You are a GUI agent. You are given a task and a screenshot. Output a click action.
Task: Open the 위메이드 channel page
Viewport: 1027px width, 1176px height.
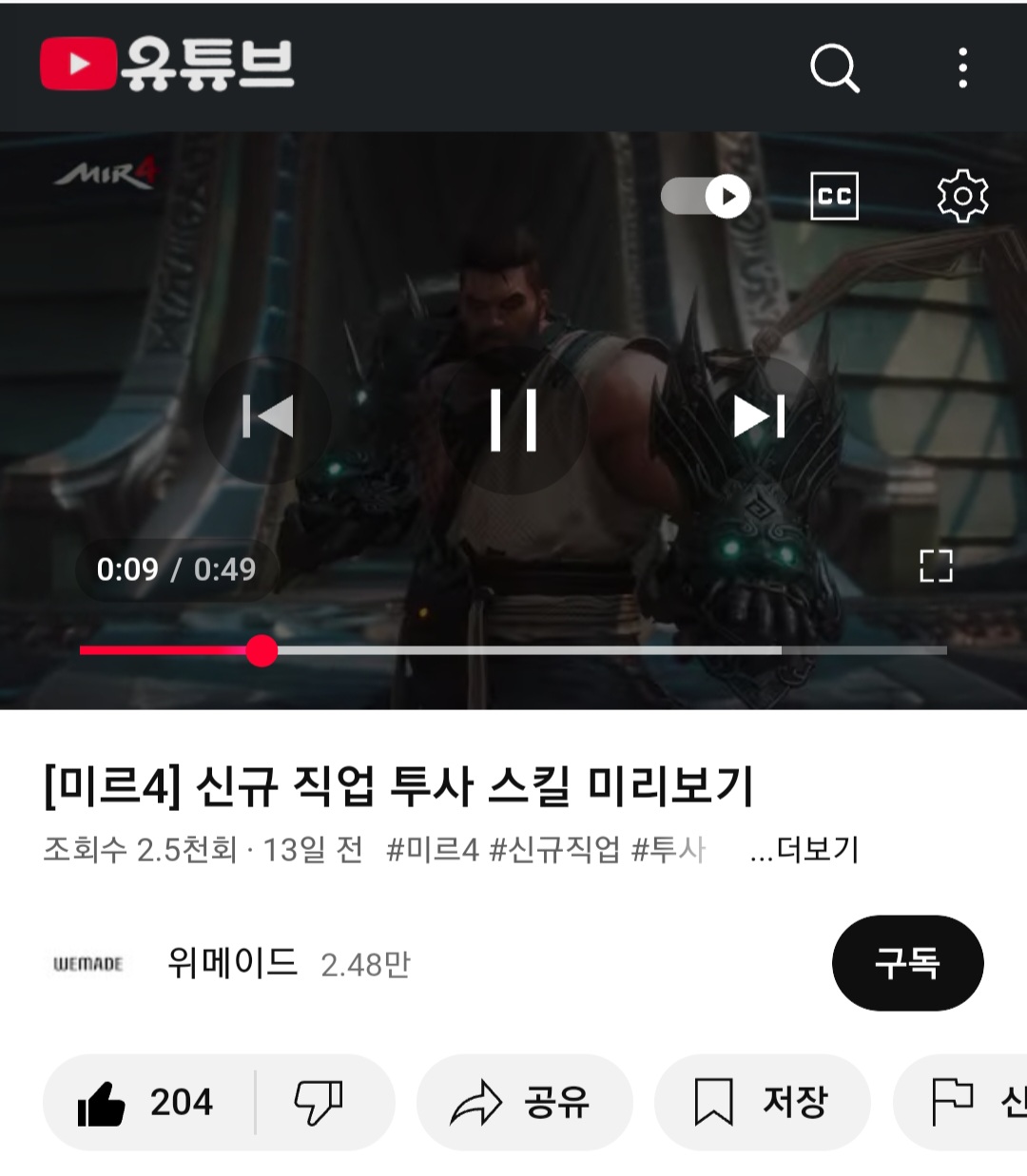[x=232, y=963]
